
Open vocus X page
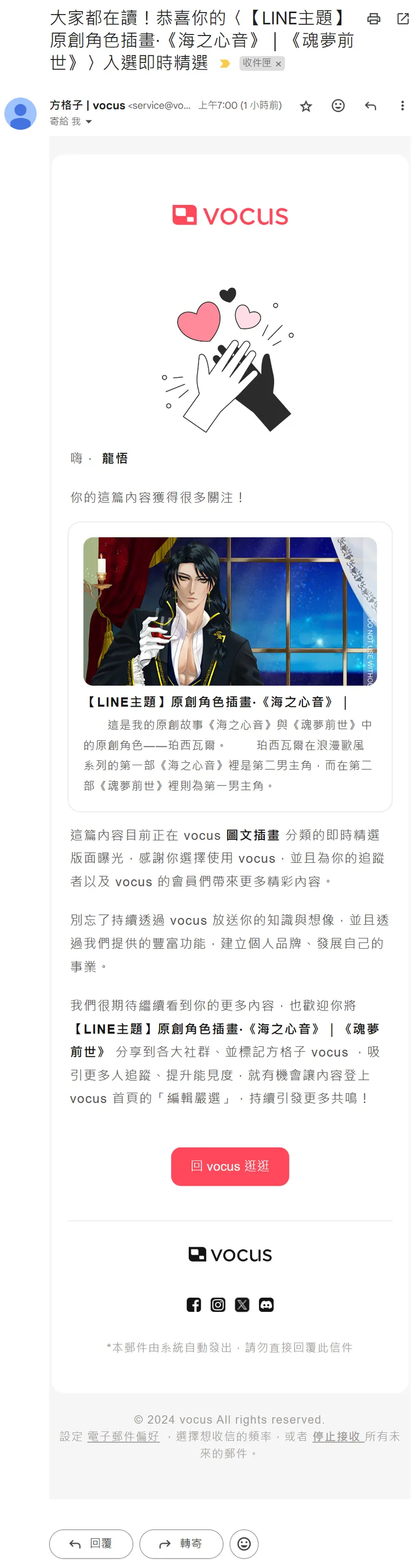point(242,1305)
